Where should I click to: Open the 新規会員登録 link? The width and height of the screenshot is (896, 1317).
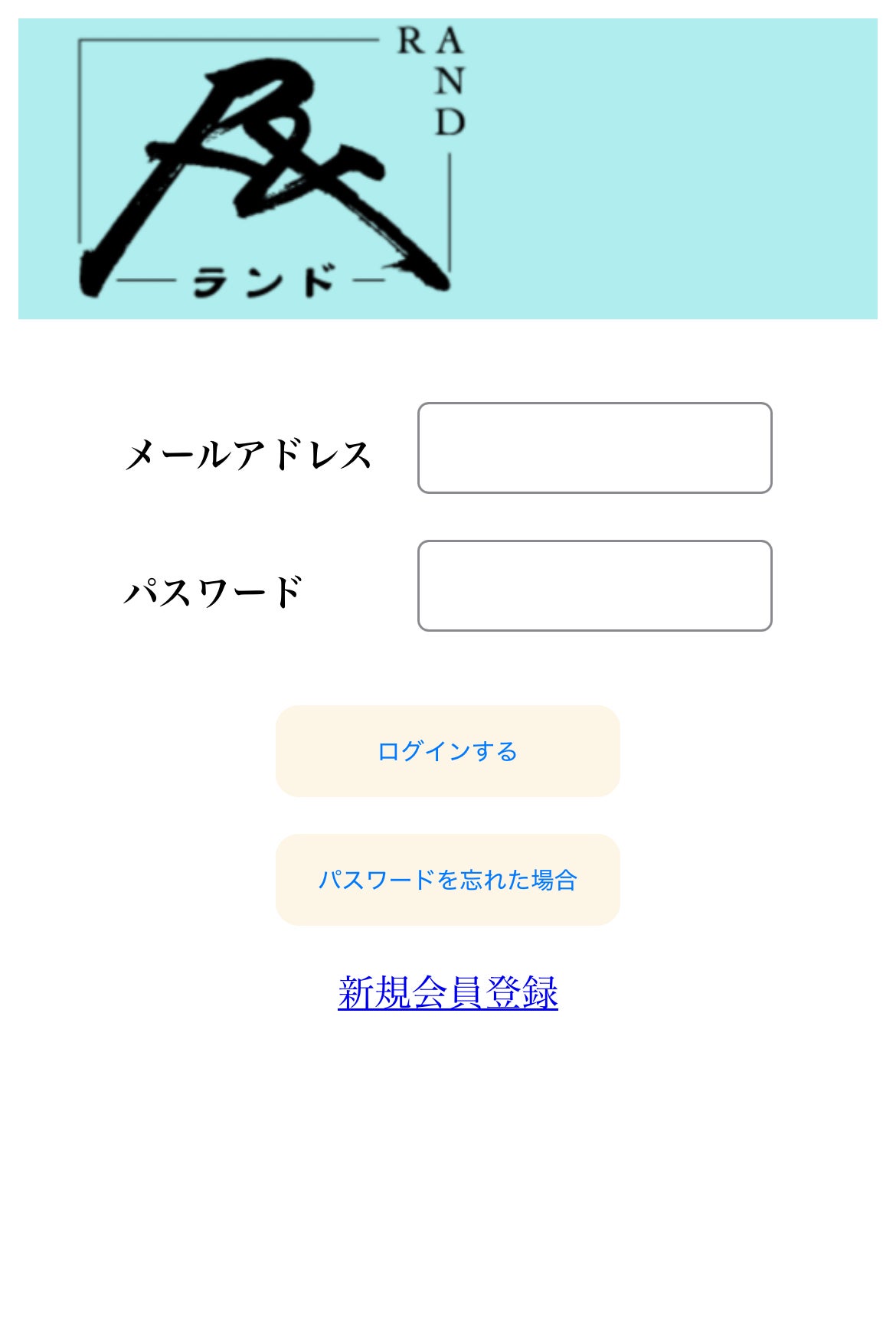pos(447,993)
